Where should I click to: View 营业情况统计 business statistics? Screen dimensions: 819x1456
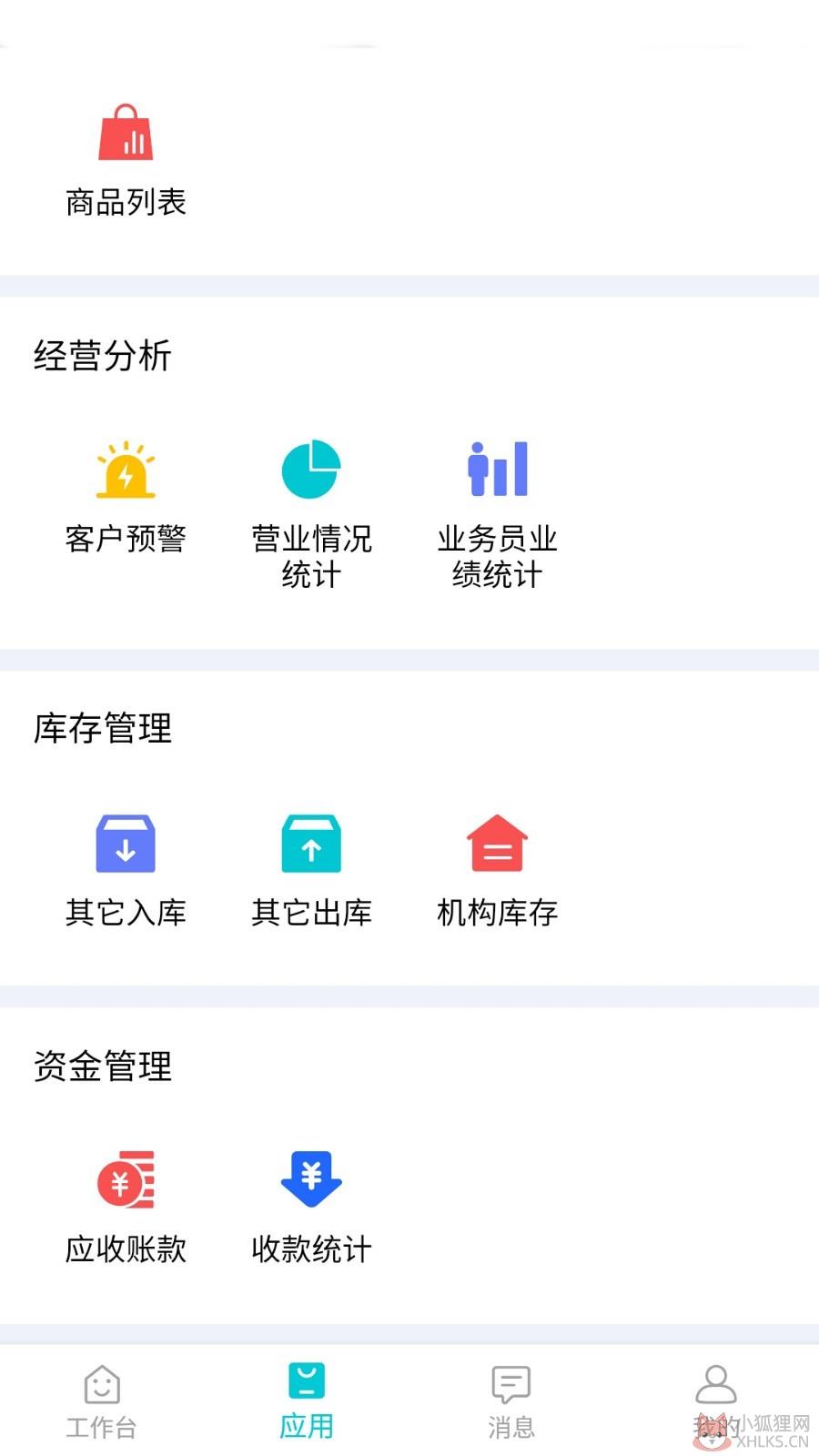(x=311, y=515)
